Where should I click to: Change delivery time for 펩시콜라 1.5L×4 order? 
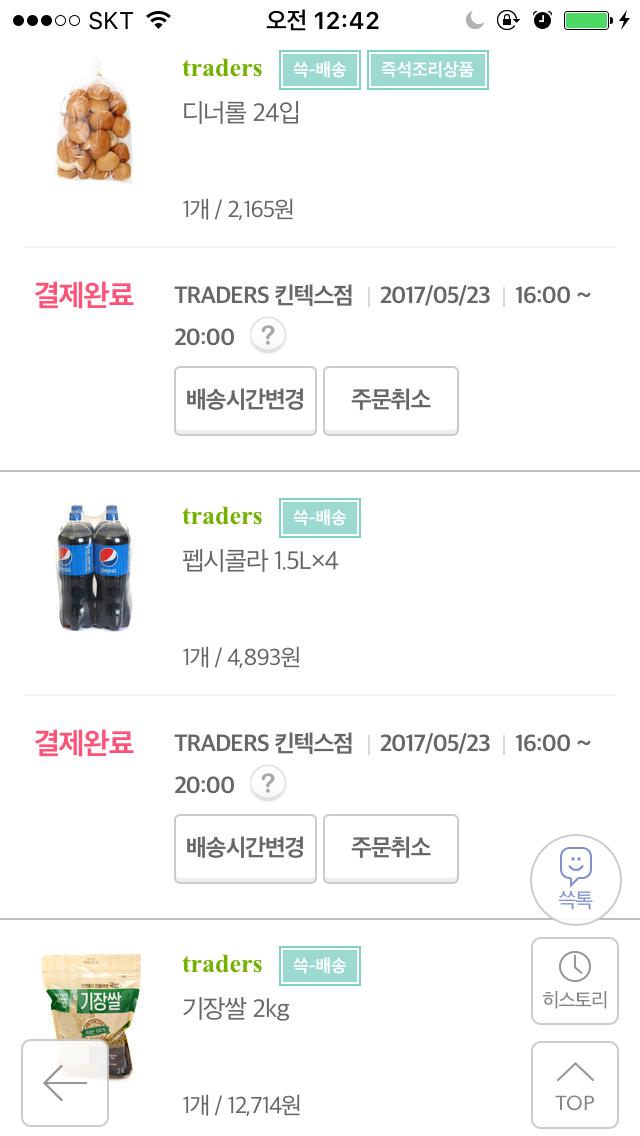tap(245, 848)
